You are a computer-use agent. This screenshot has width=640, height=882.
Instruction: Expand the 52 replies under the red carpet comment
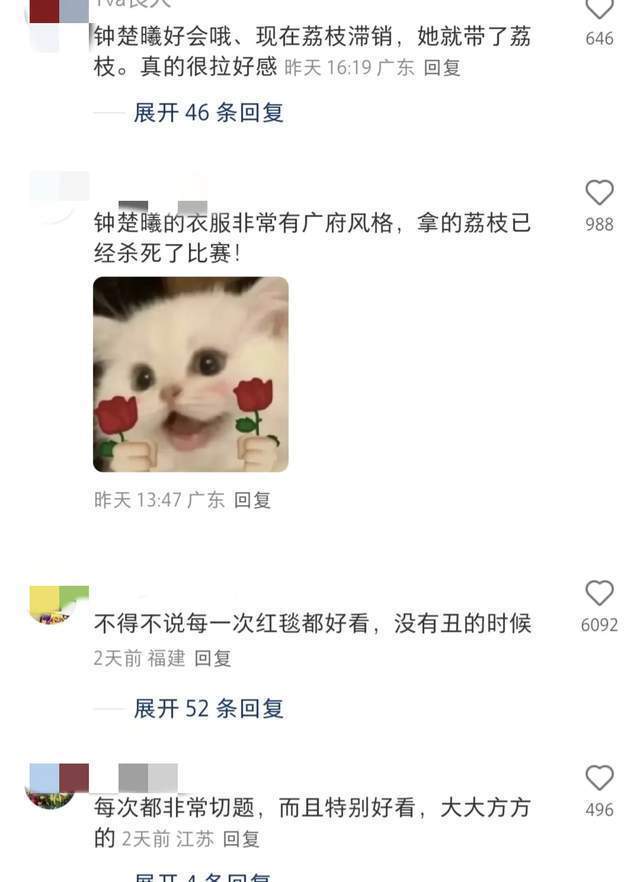point(208,709)
